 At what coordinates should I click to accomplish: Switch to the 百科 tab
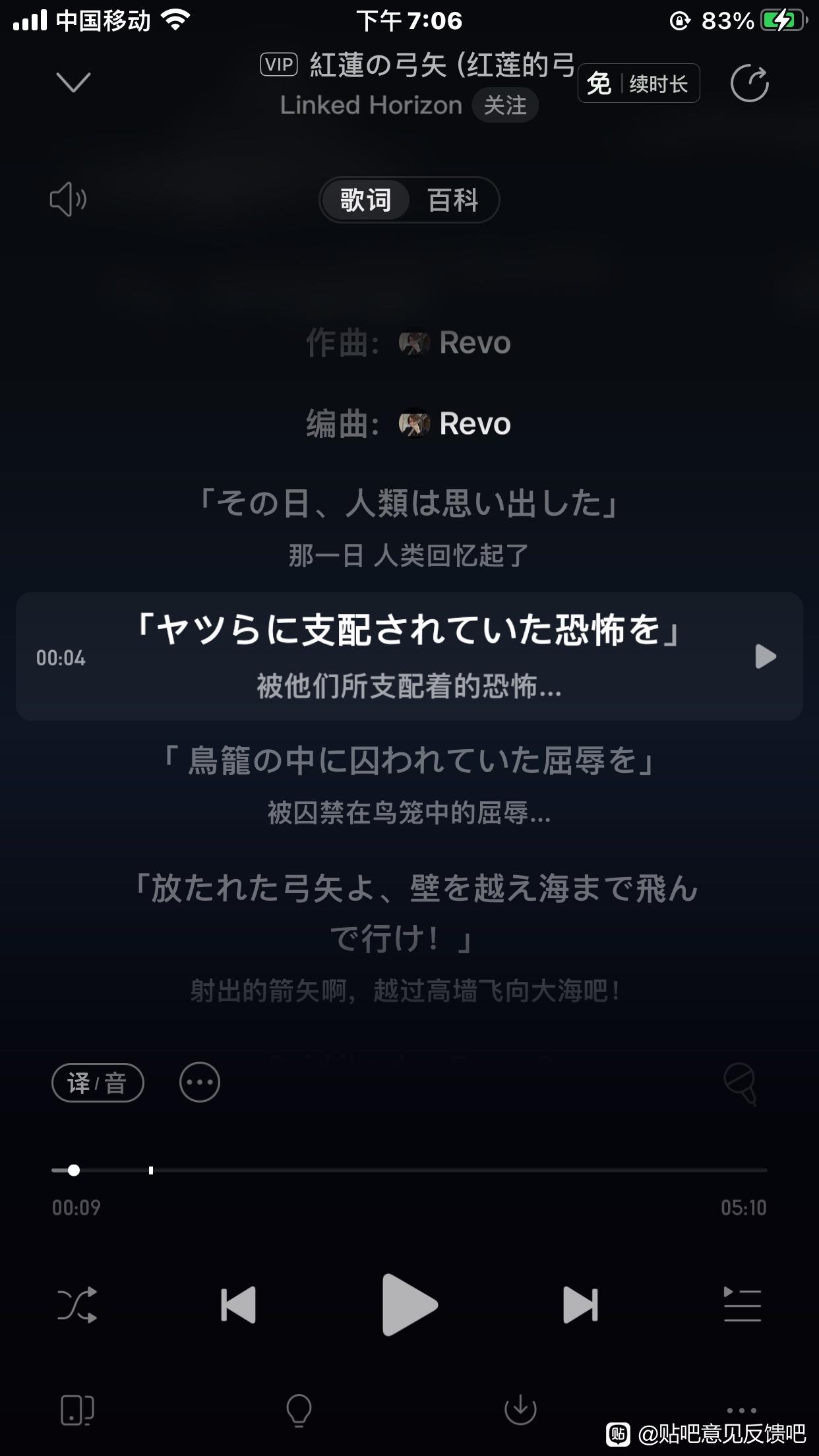452,200
